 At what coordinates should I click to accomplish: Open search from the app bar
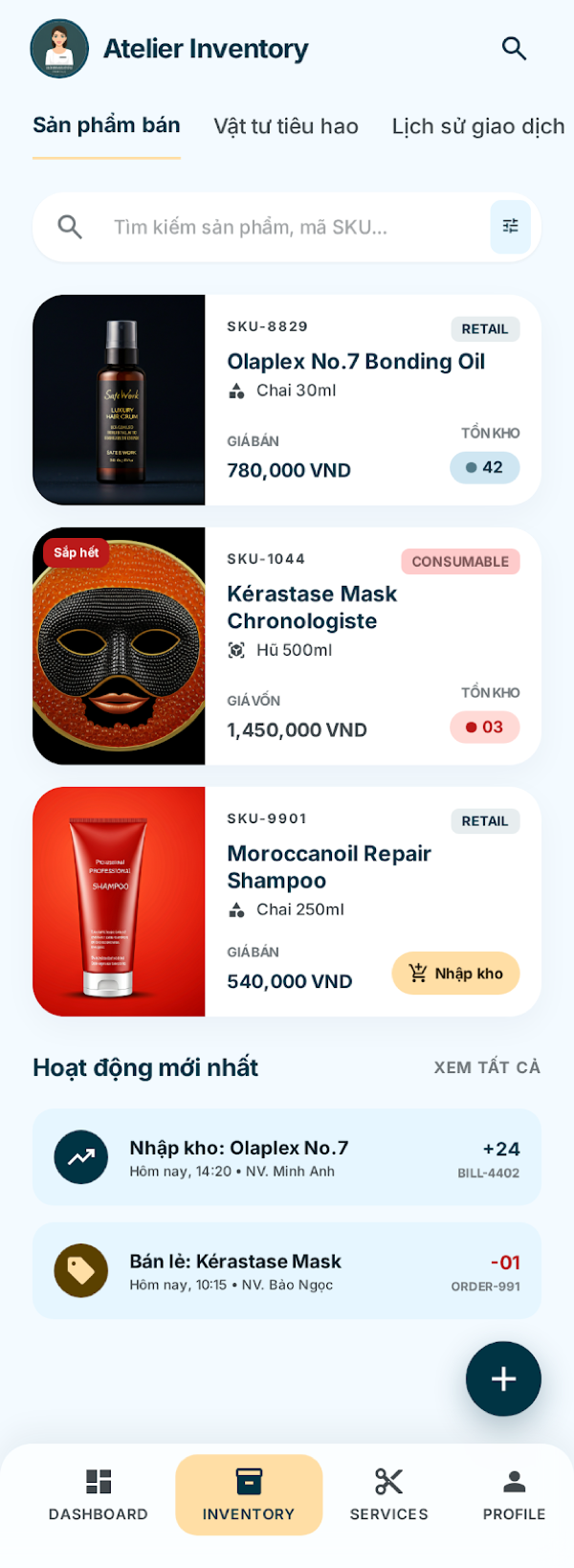(514, 49)
